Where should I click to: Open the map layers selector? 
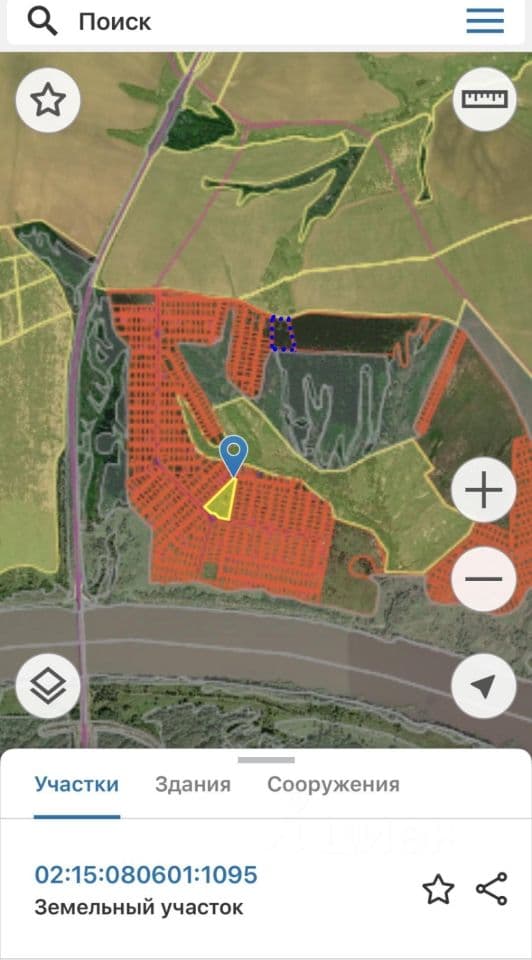(48, 686)
